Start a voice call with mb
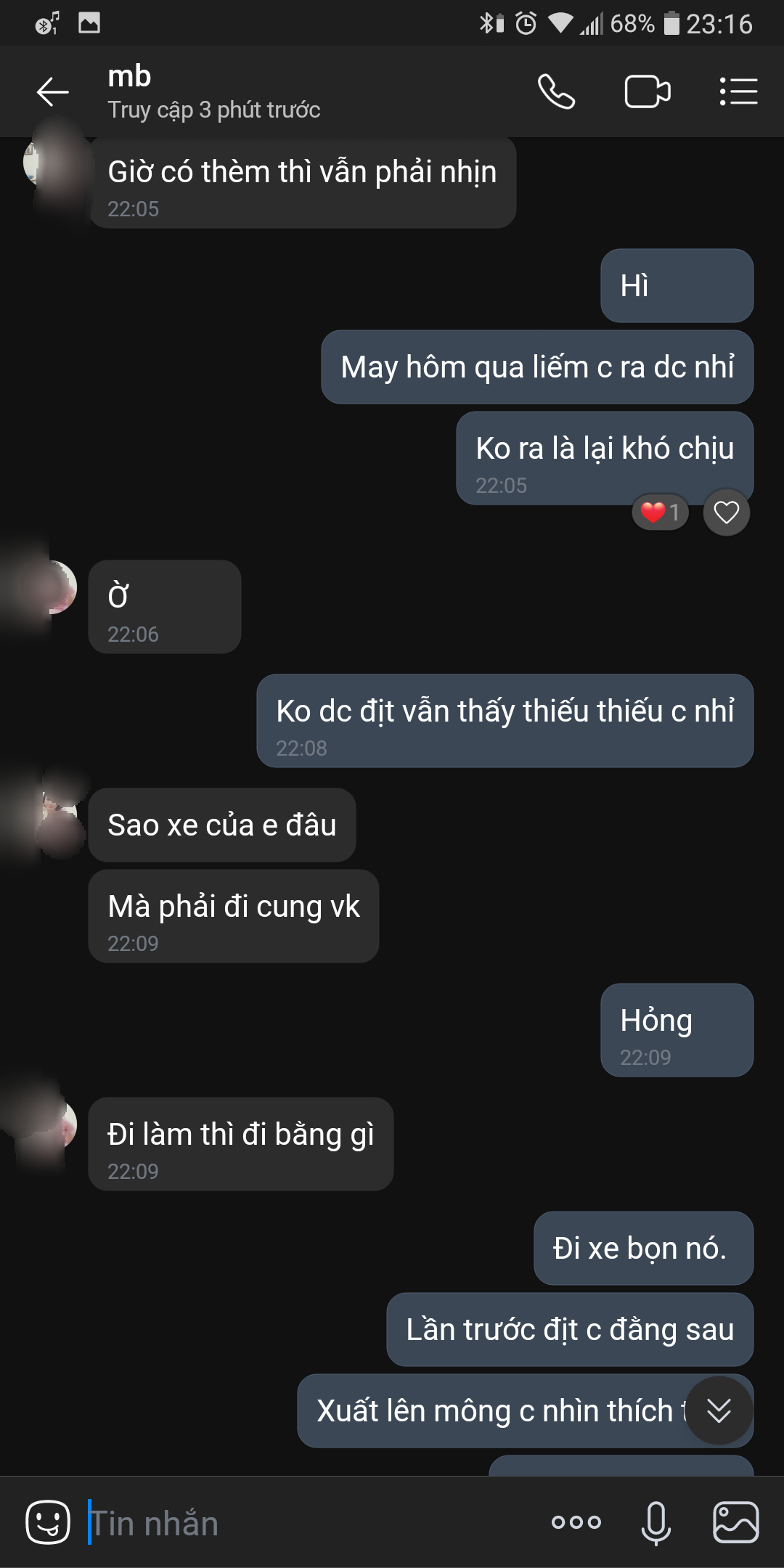784x1568 pixels. click(556, 92)
